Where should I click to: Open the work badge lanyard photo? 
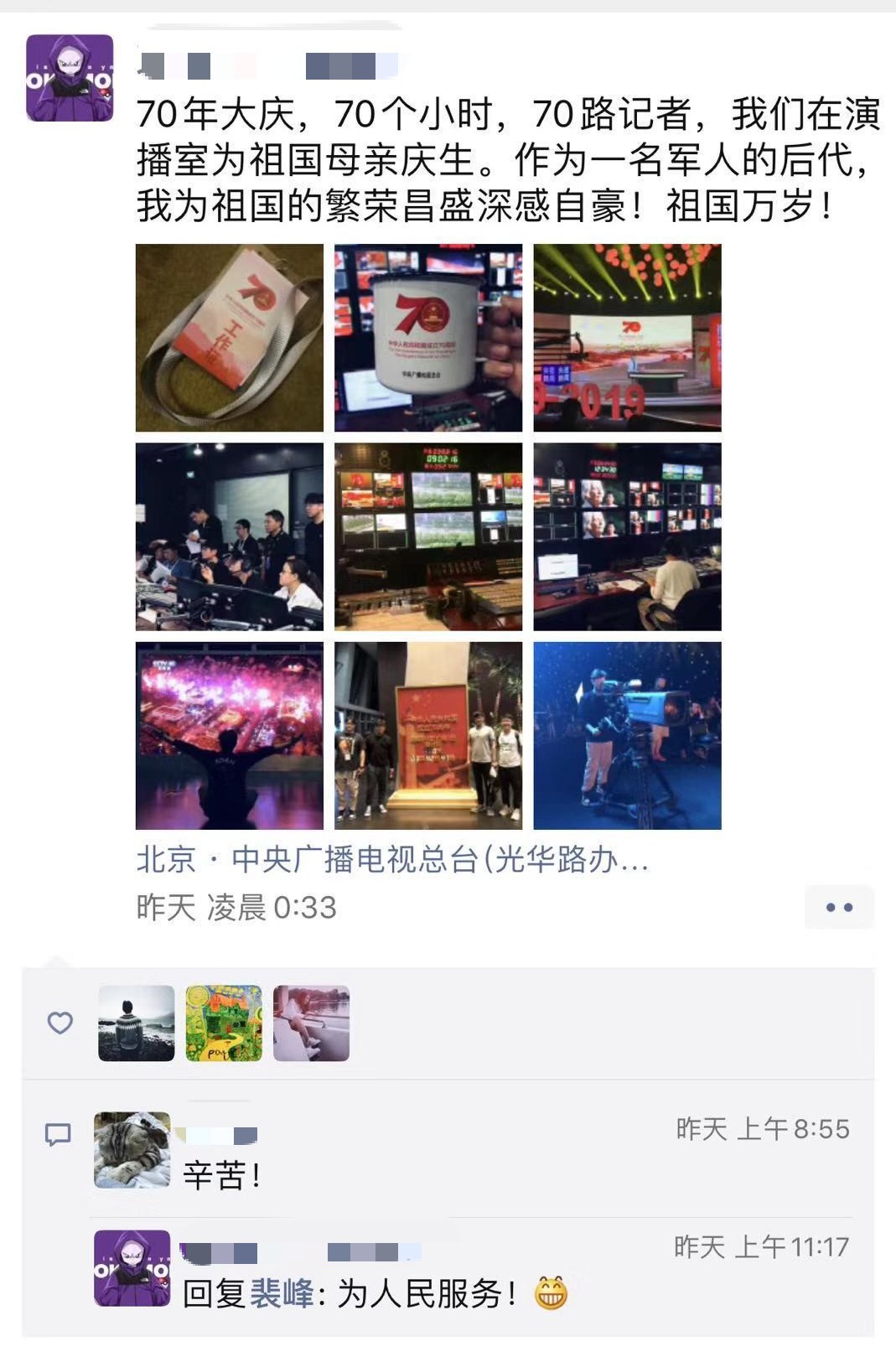(x=229, y=338)
